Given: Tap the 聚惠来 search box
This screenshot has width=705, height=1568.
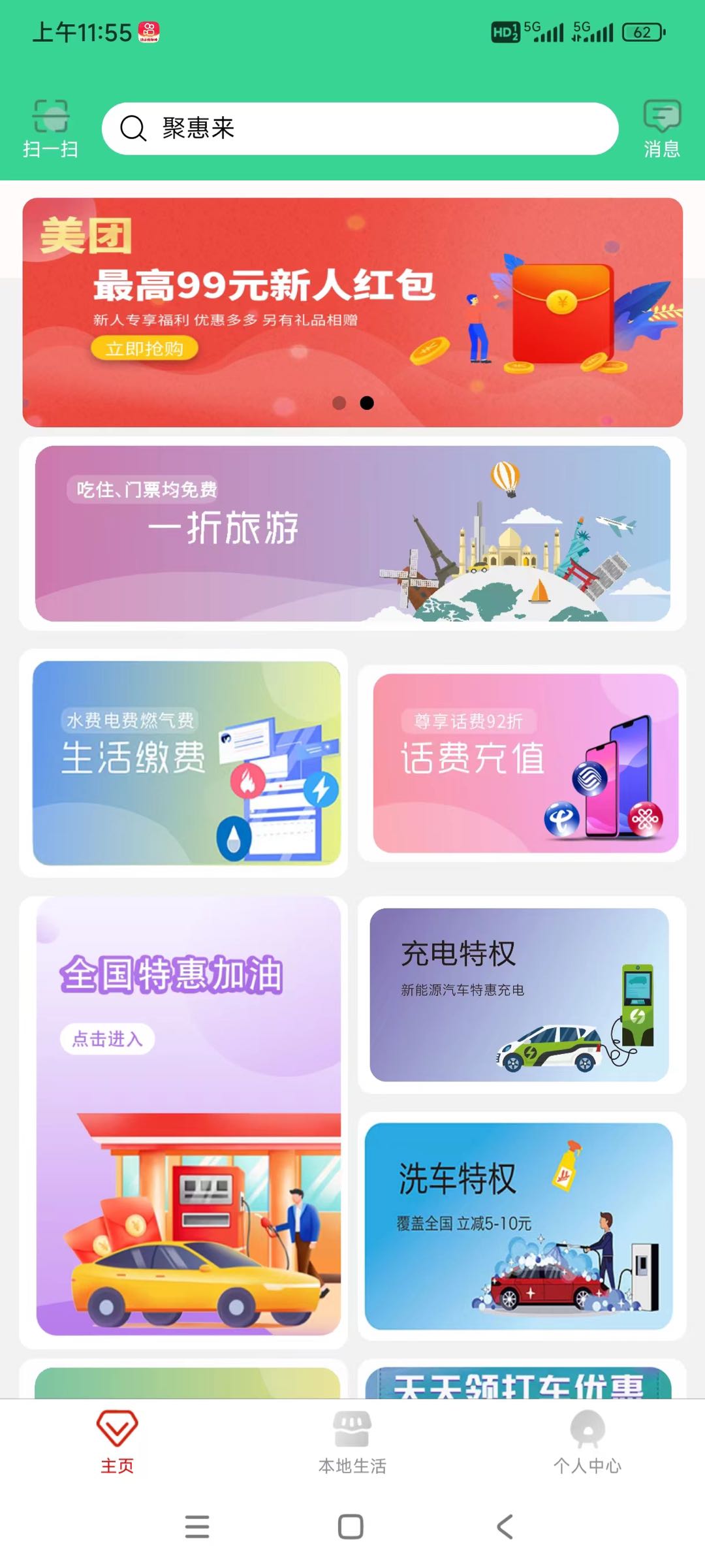Looking at the screenshot, I should point(359,129).
